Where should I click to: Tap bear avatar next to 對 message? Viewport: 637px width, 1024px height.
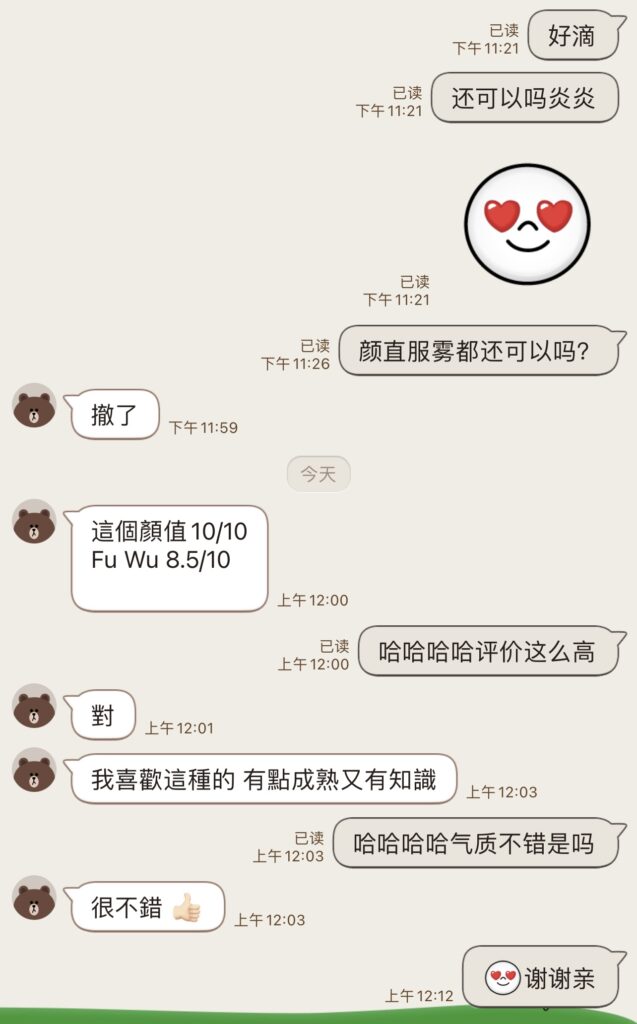click(34, 706)
